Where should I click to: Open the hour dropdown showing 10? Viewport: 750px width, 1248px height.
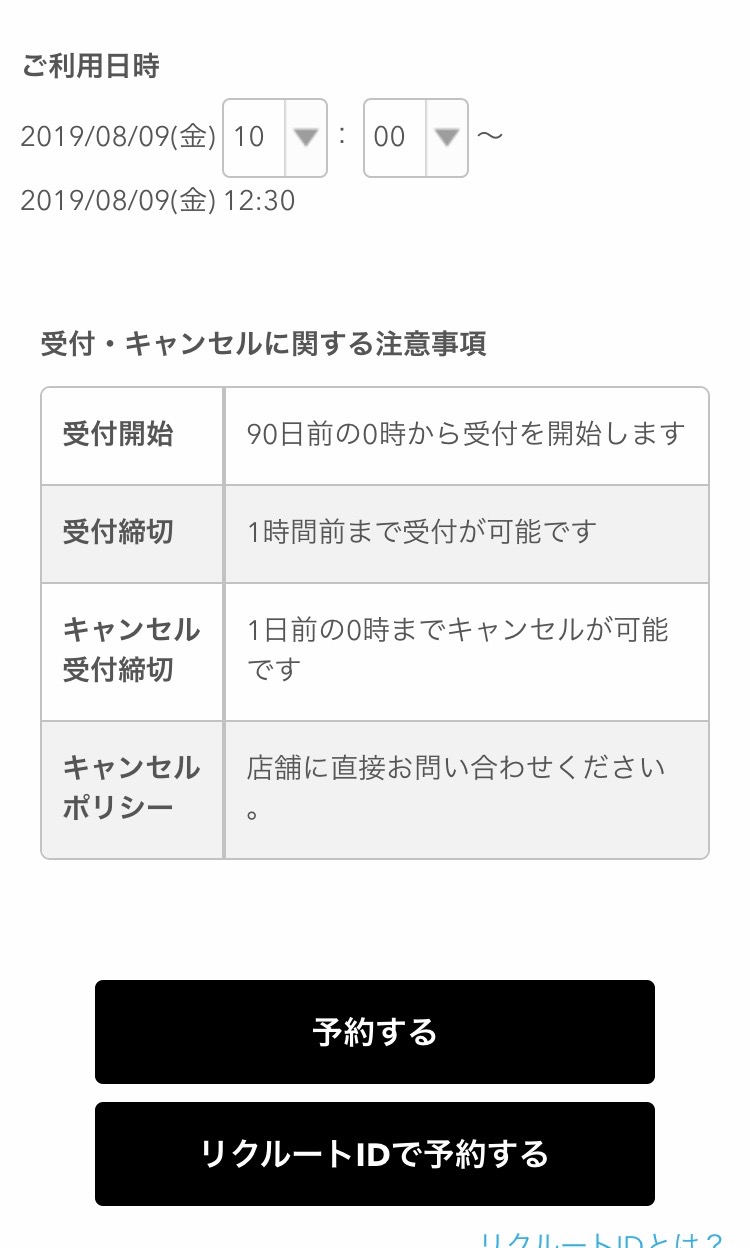pyautogui.click(x=275, y=138)
